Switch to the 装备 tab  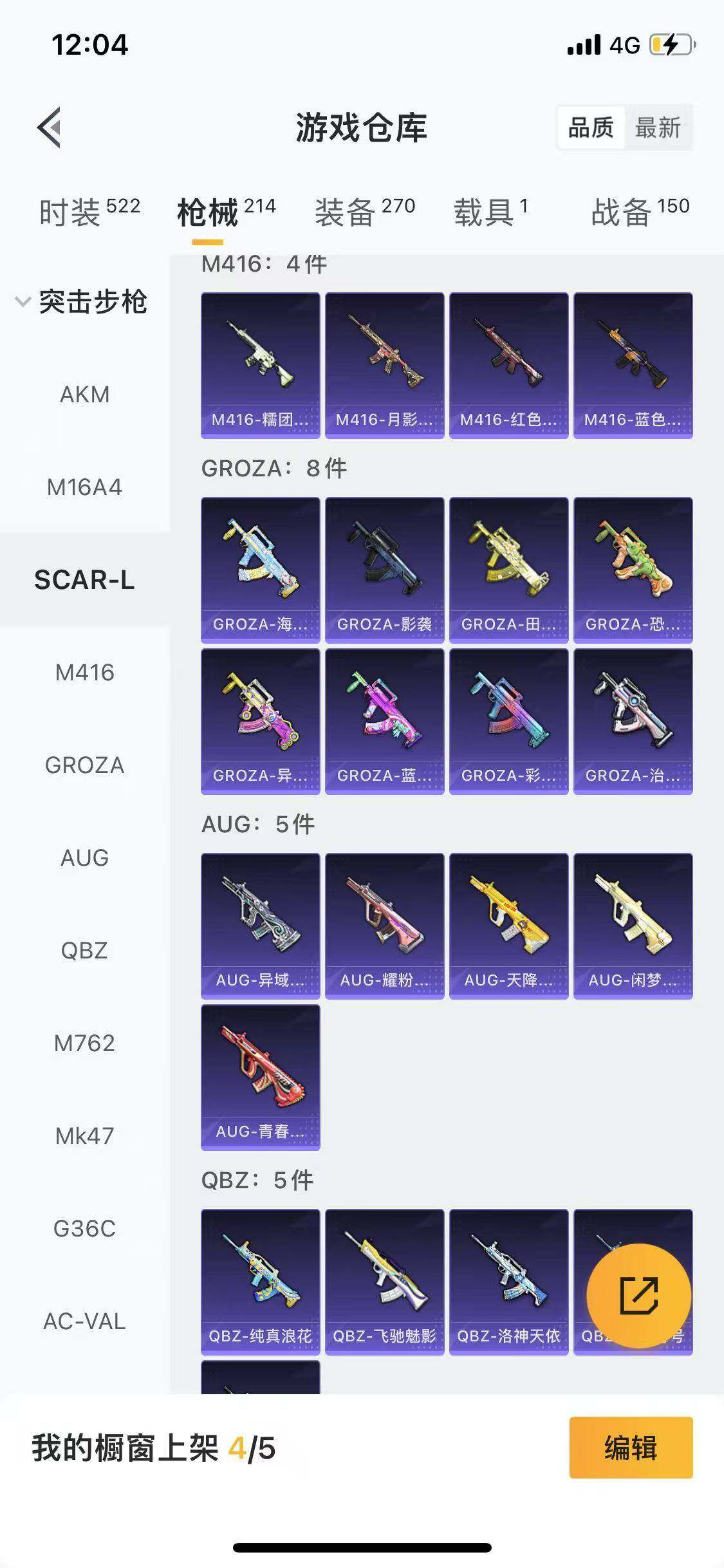[x=364, y=211]
